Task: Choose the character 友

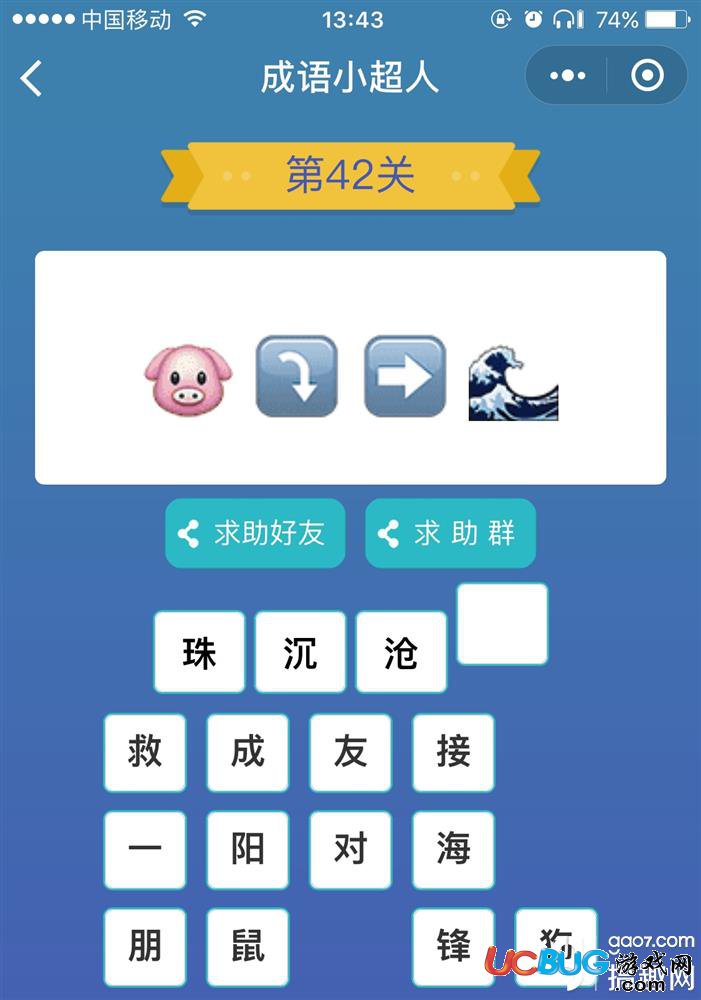Action: point(350,752)
